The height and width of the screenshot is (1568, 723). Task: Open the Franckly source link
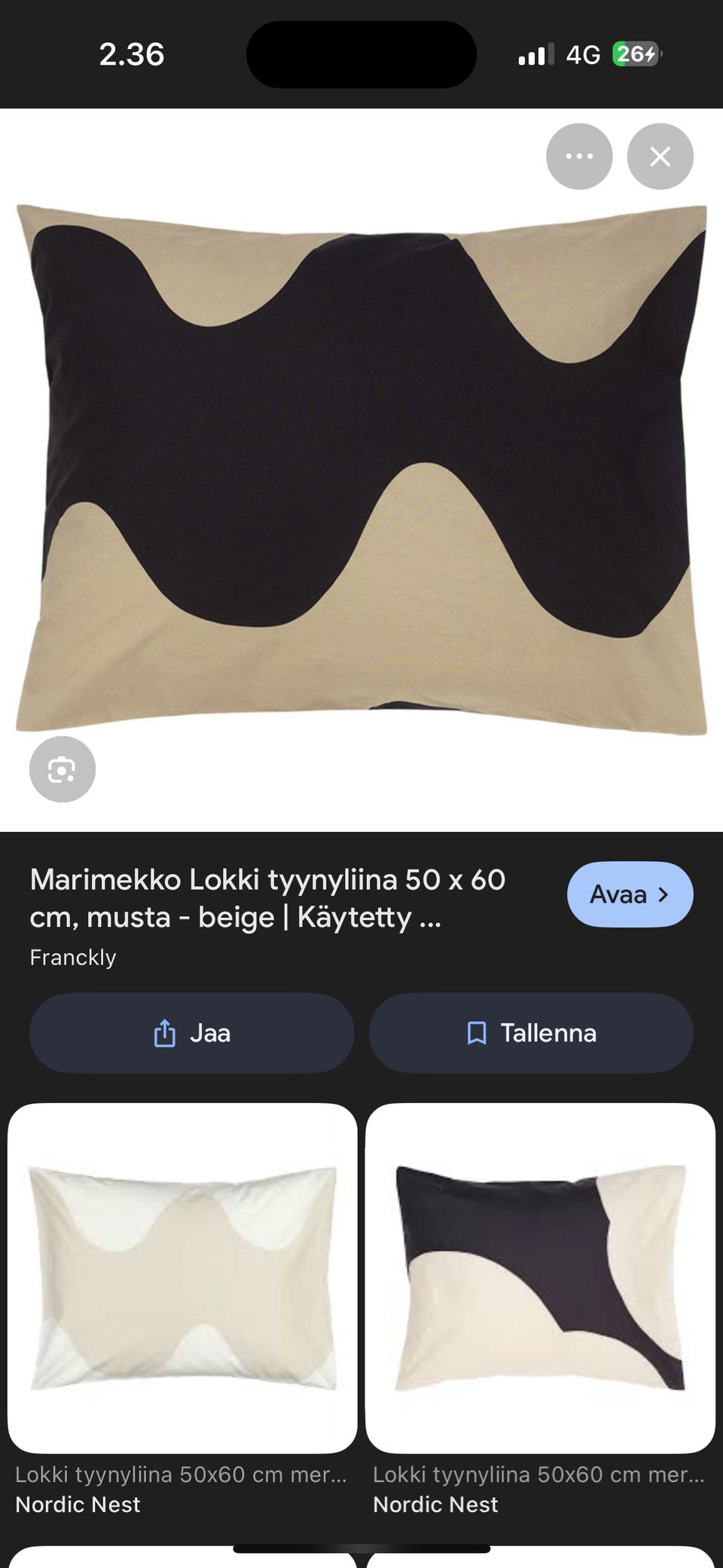point(72,958)
